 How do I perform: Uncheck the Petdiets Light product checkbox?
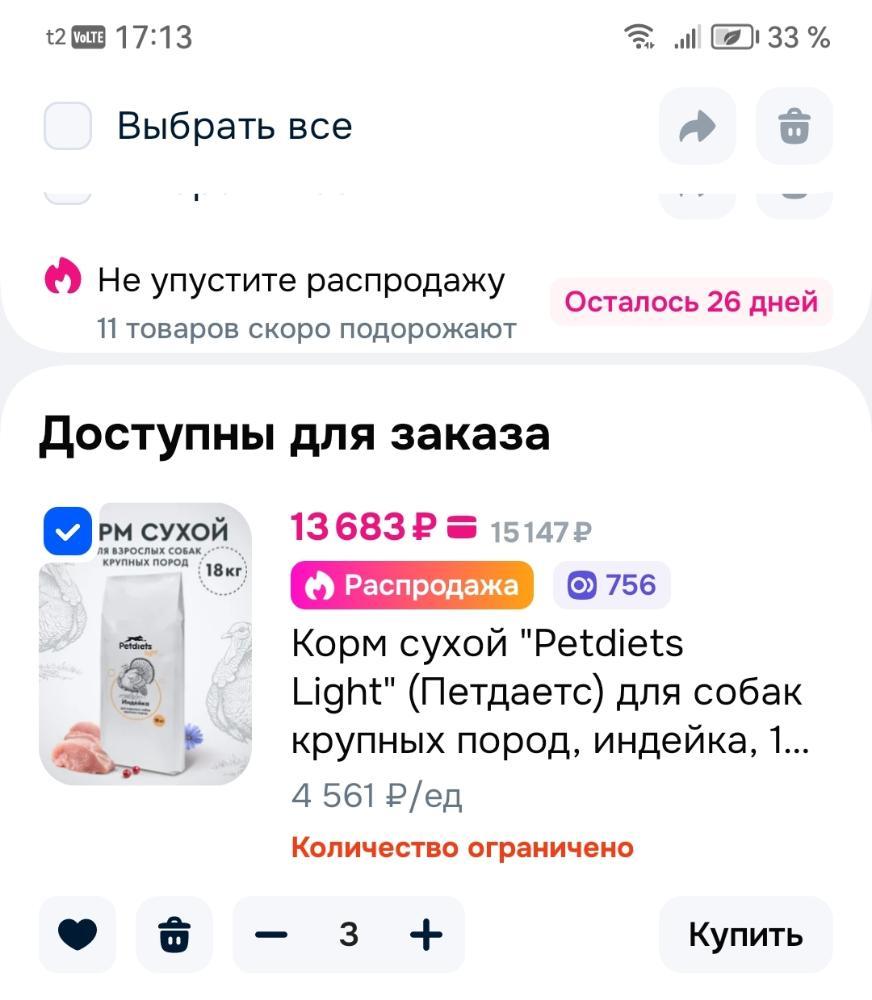point(68,532)
